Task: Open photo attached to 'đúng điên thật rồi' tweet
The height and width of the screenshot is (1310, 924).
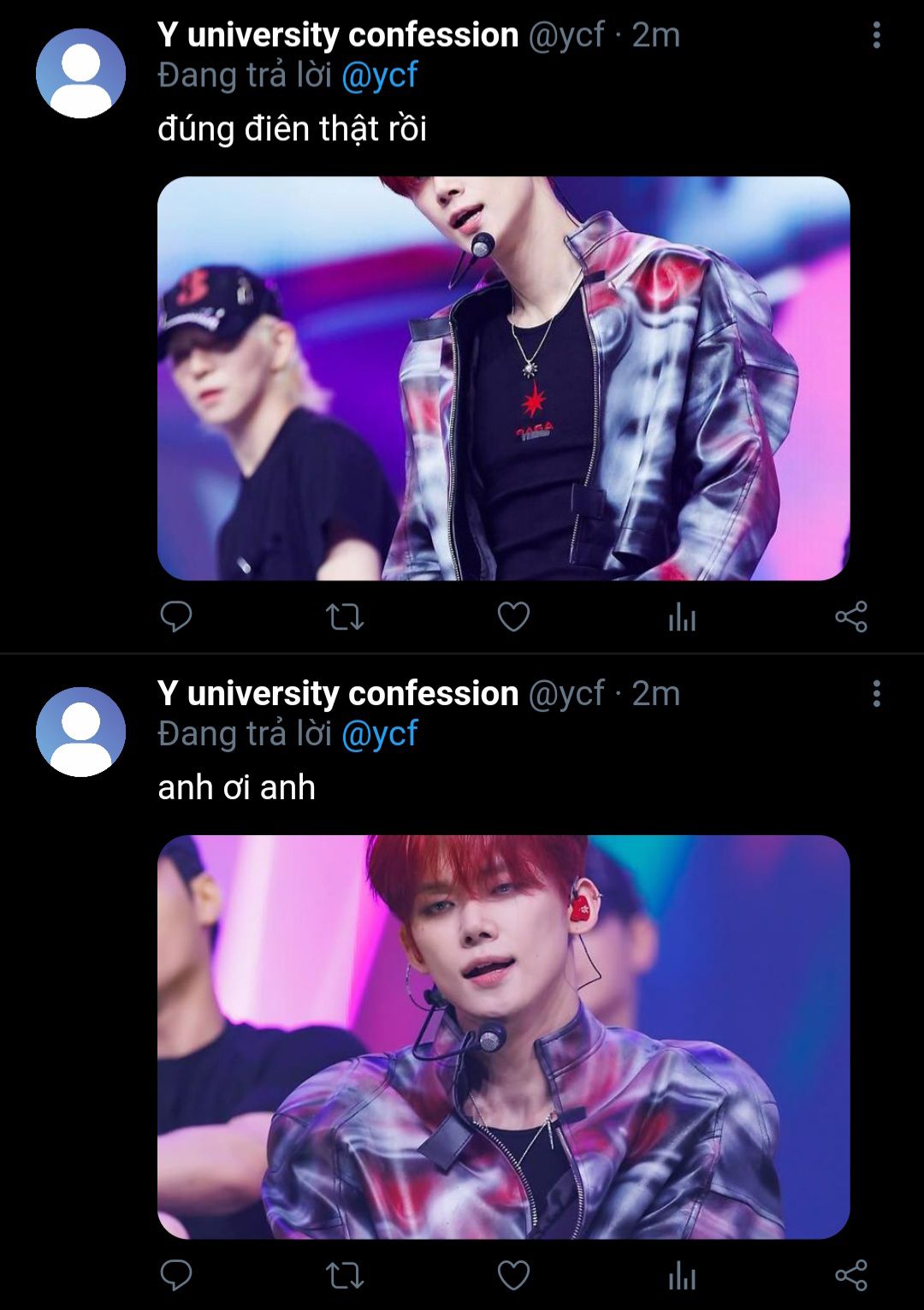Action: (x=503, y=378)
